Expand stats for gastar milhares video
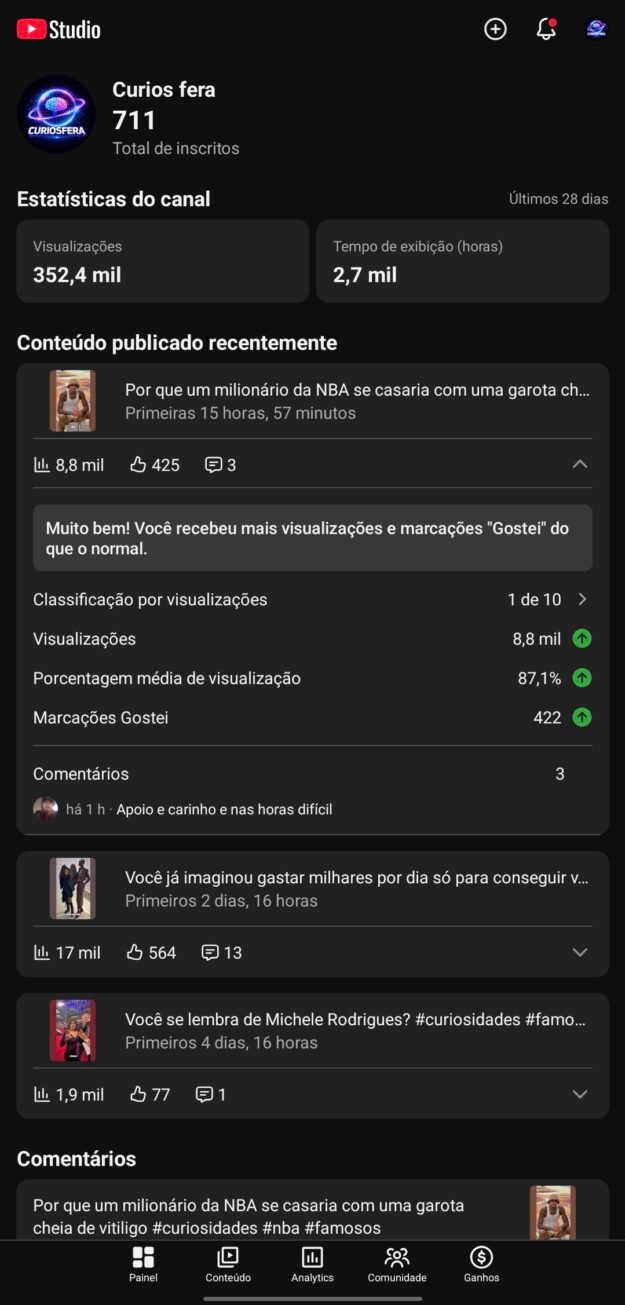 point(580,952)
